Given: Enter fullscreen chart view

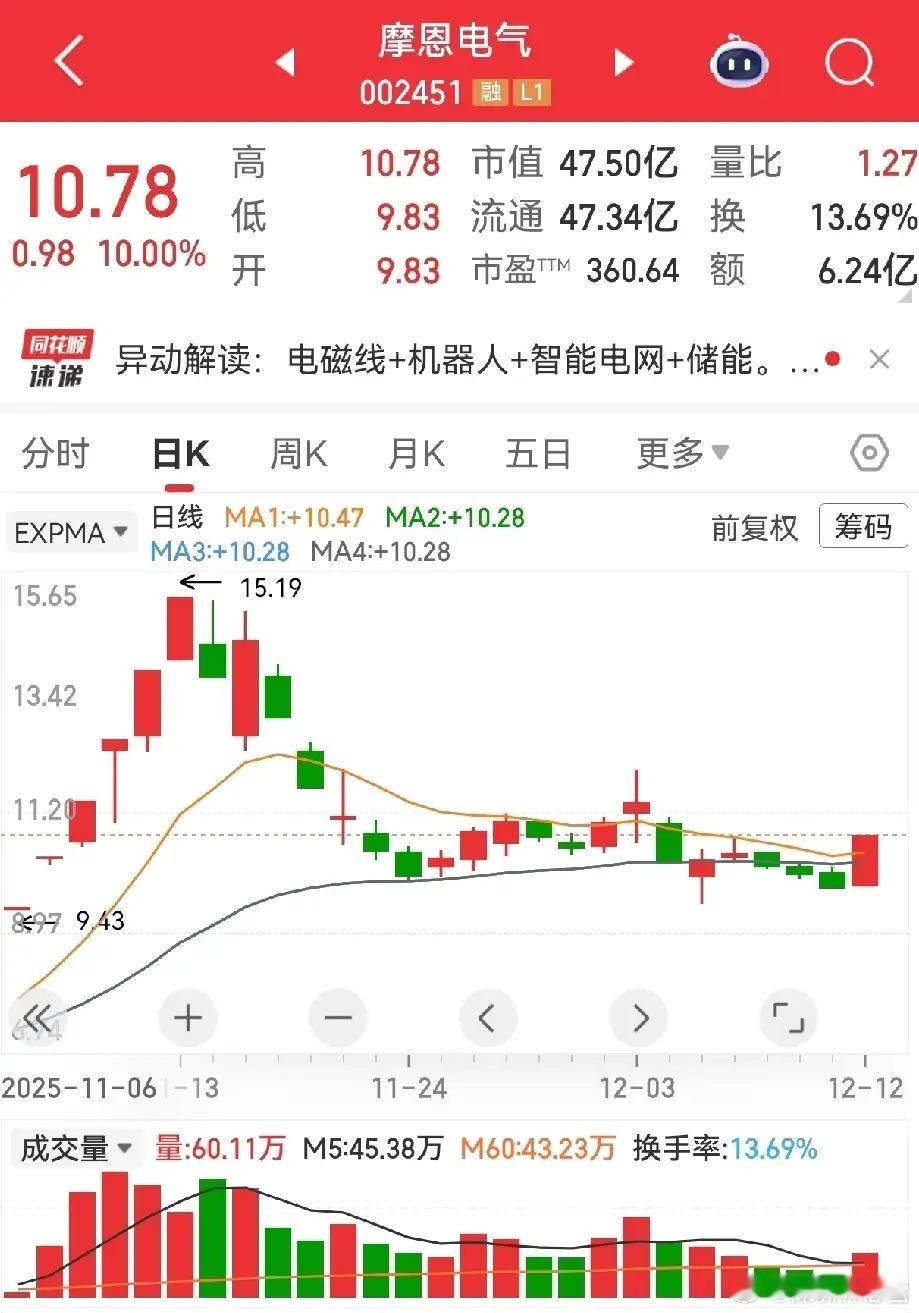Looking at the screenshot, I should pos(788,1018).
